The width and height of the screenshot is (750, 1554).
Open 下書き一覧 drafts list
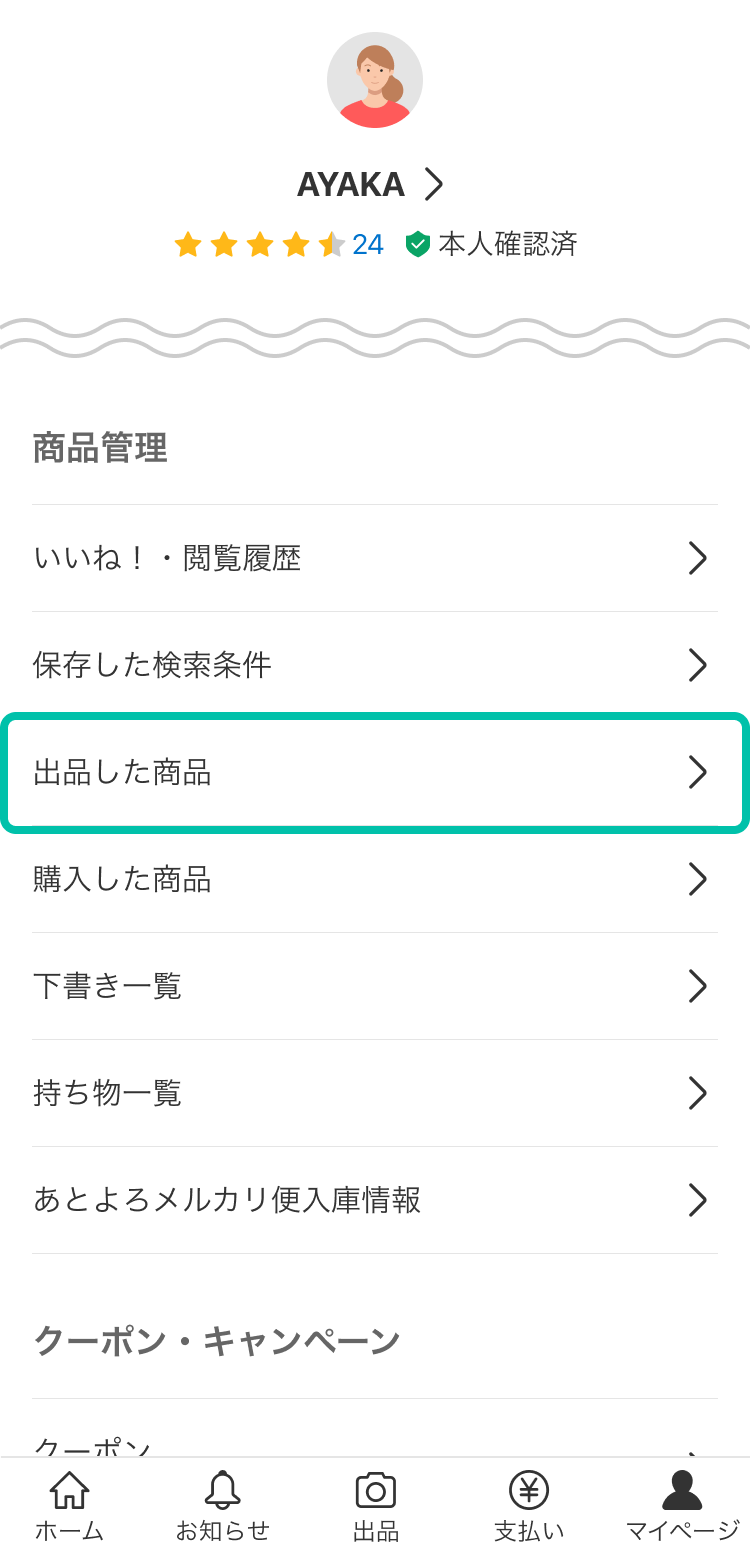tap(375, 986)
